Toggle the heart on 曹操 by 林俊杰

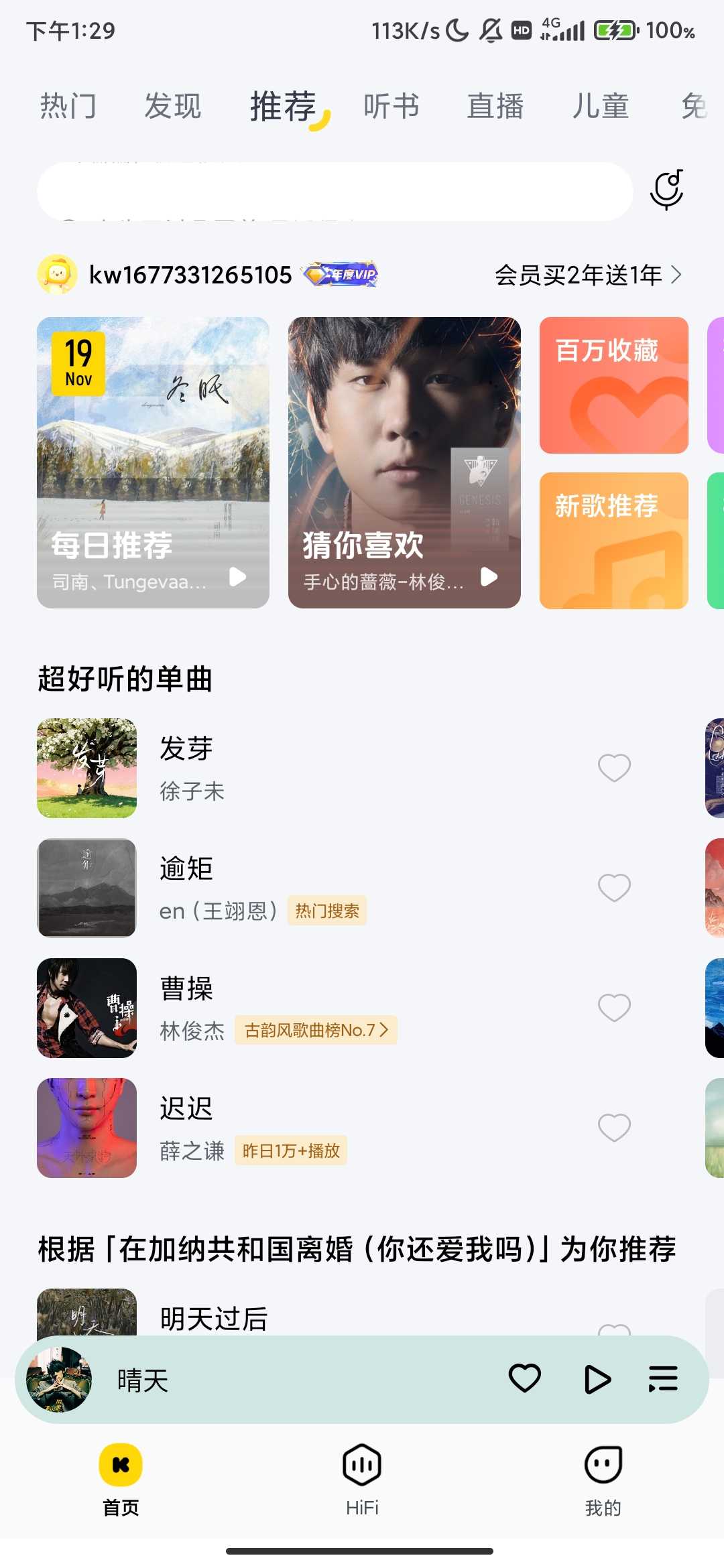coord(613,1007)
